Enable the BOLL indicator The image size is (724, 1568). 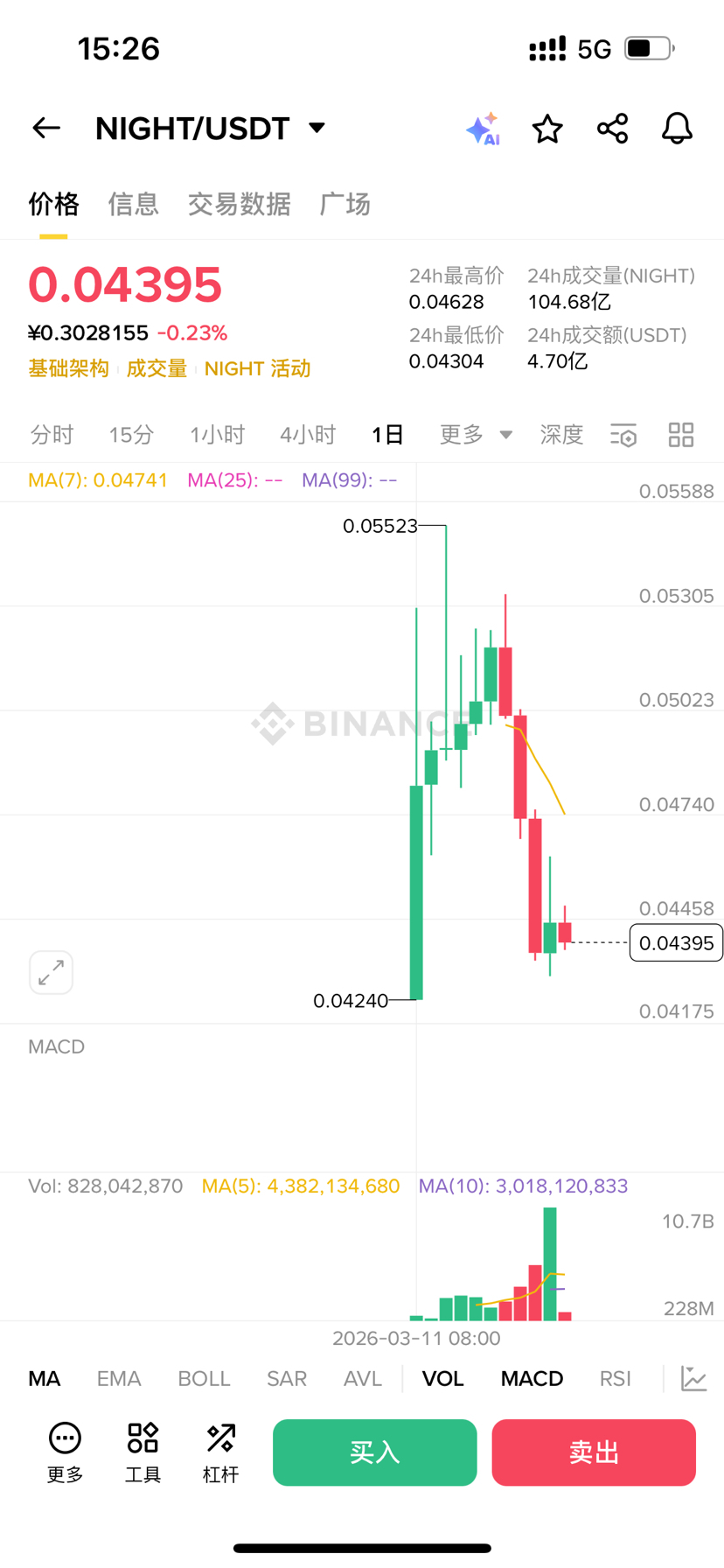tap(204, 1379)
